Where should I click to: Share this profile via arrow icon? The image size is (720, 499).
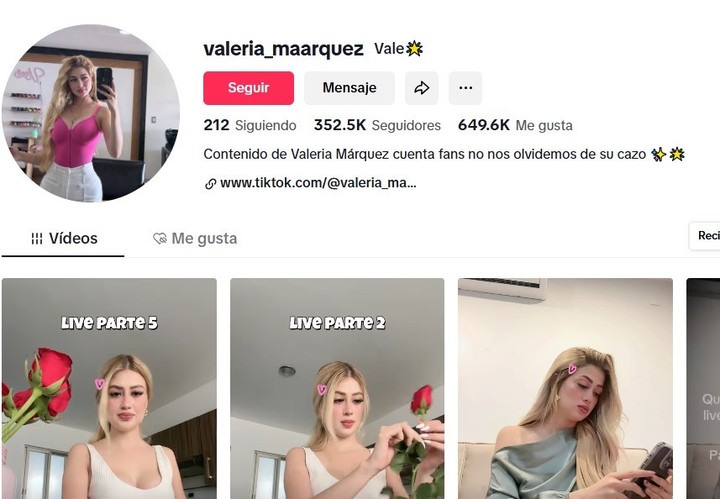(421, 88)
